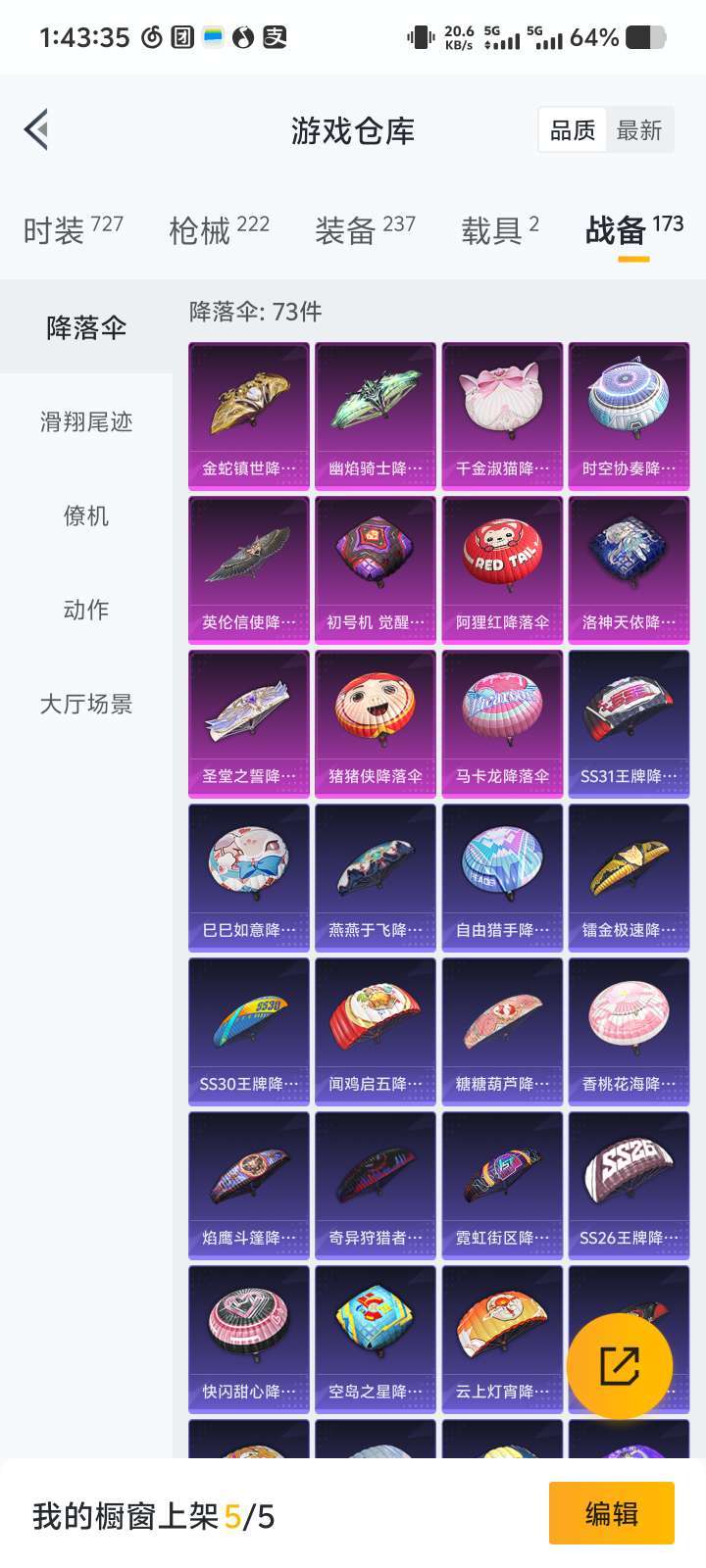Viewport: 706px width, 1568px height.
Task: Open the 大厅场景 category in the sidebar
Action: 86,704
